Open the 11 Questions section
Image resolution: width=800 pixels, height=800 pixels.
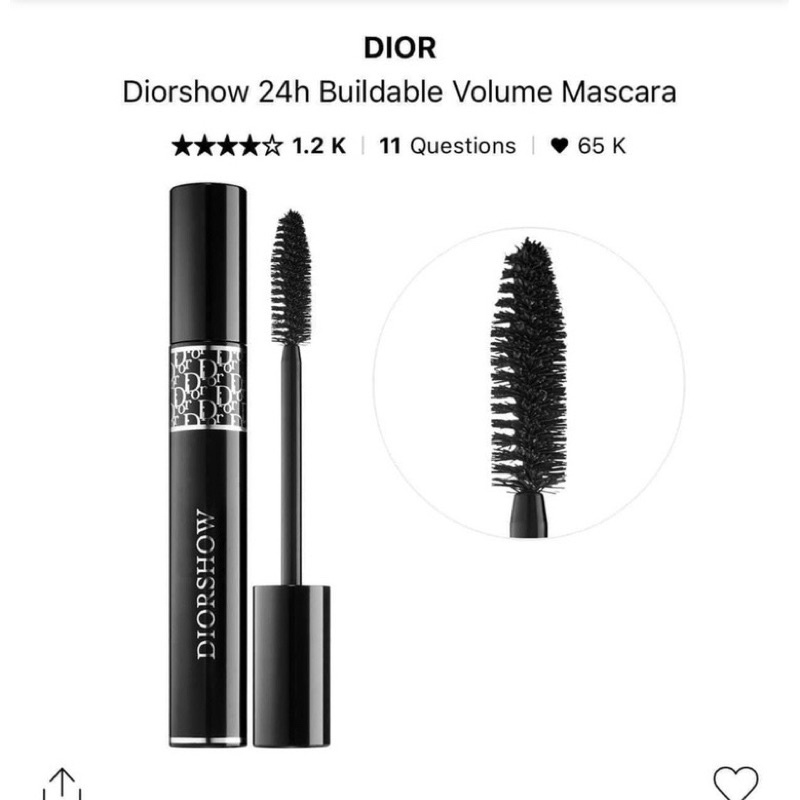pyautogui.click(x=448, y=146)
